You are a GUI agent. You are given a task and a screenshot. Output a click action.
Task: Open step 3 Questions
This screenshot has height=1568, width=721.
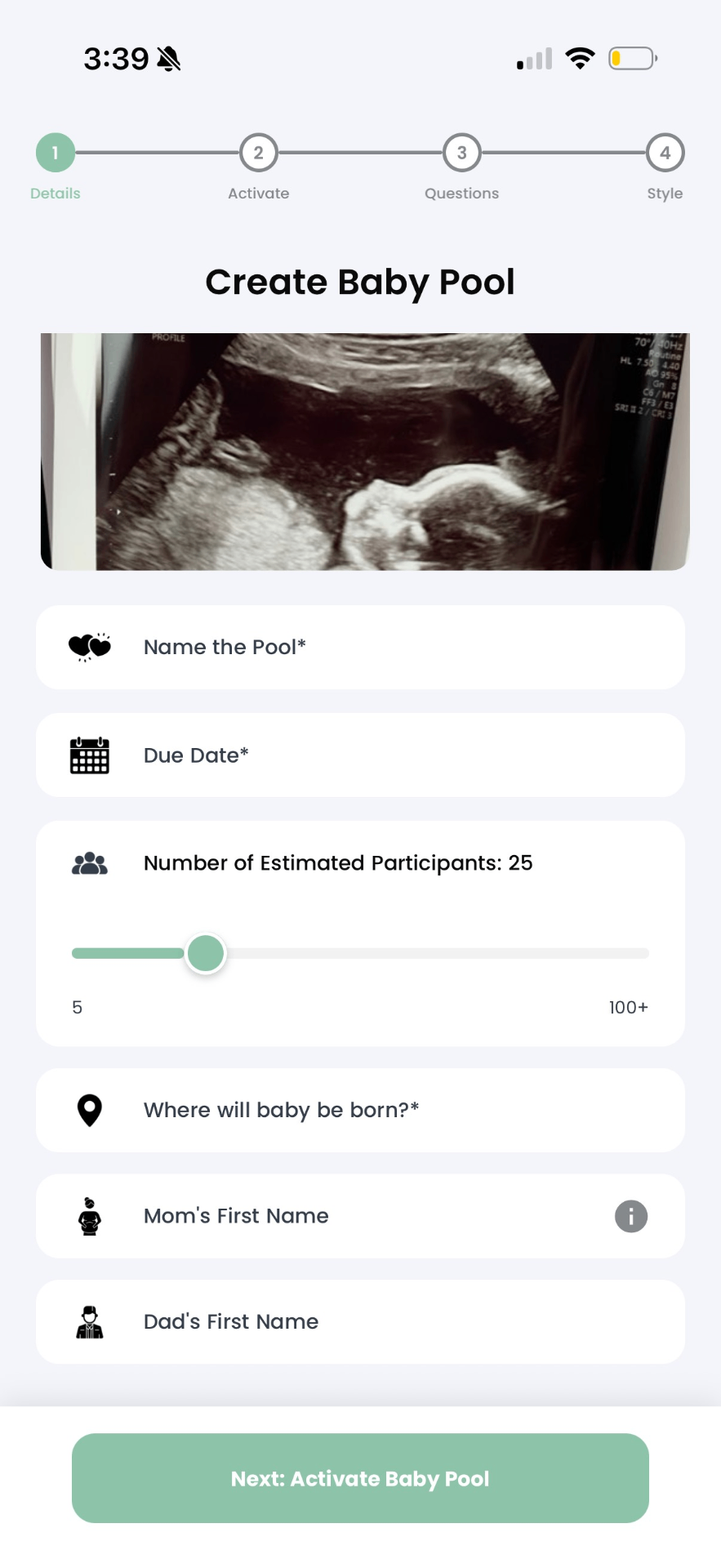461,152
